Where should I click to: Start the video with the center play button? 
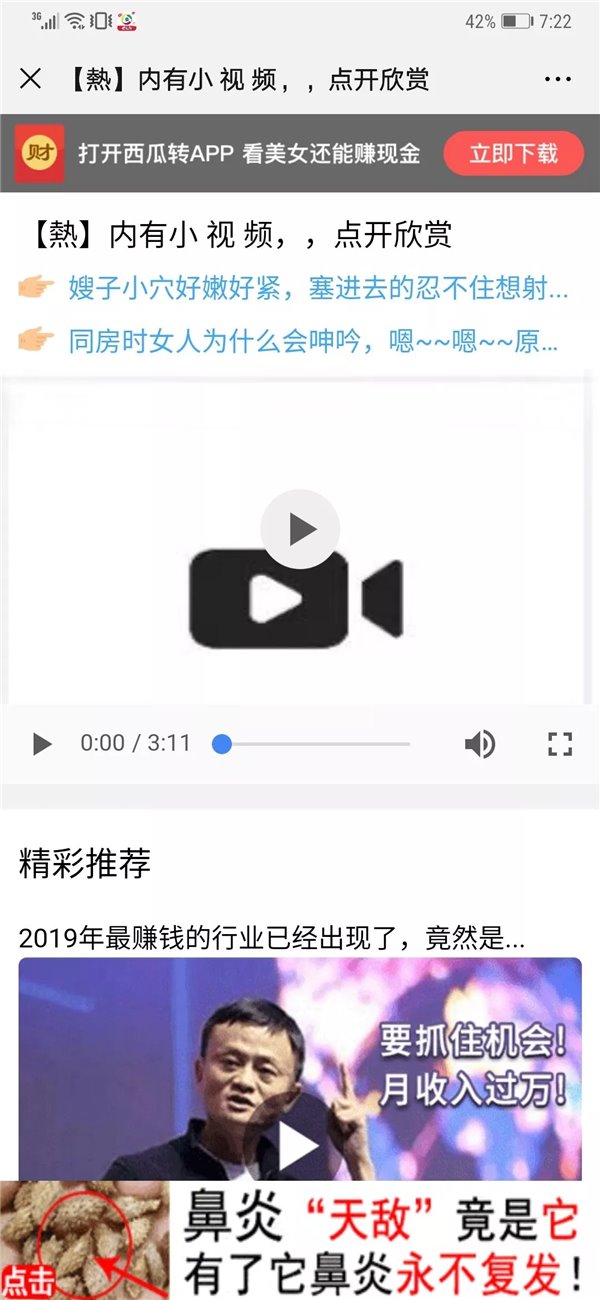point(300,529)
